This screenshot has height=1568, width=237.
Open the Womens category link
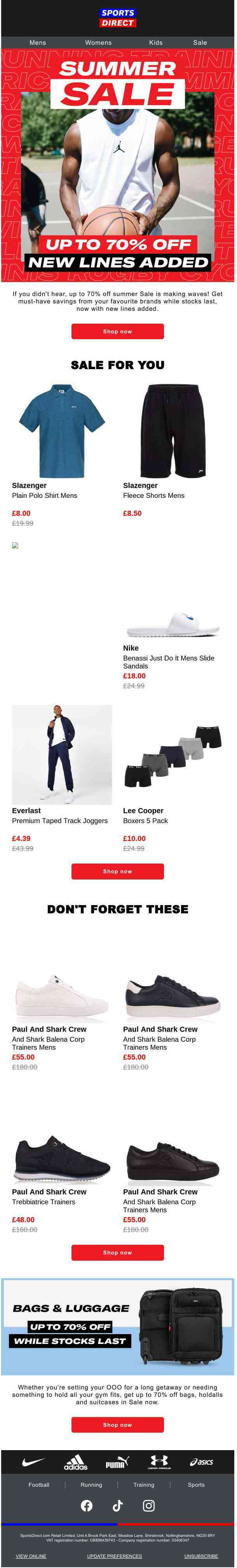(x=98, y=43)
